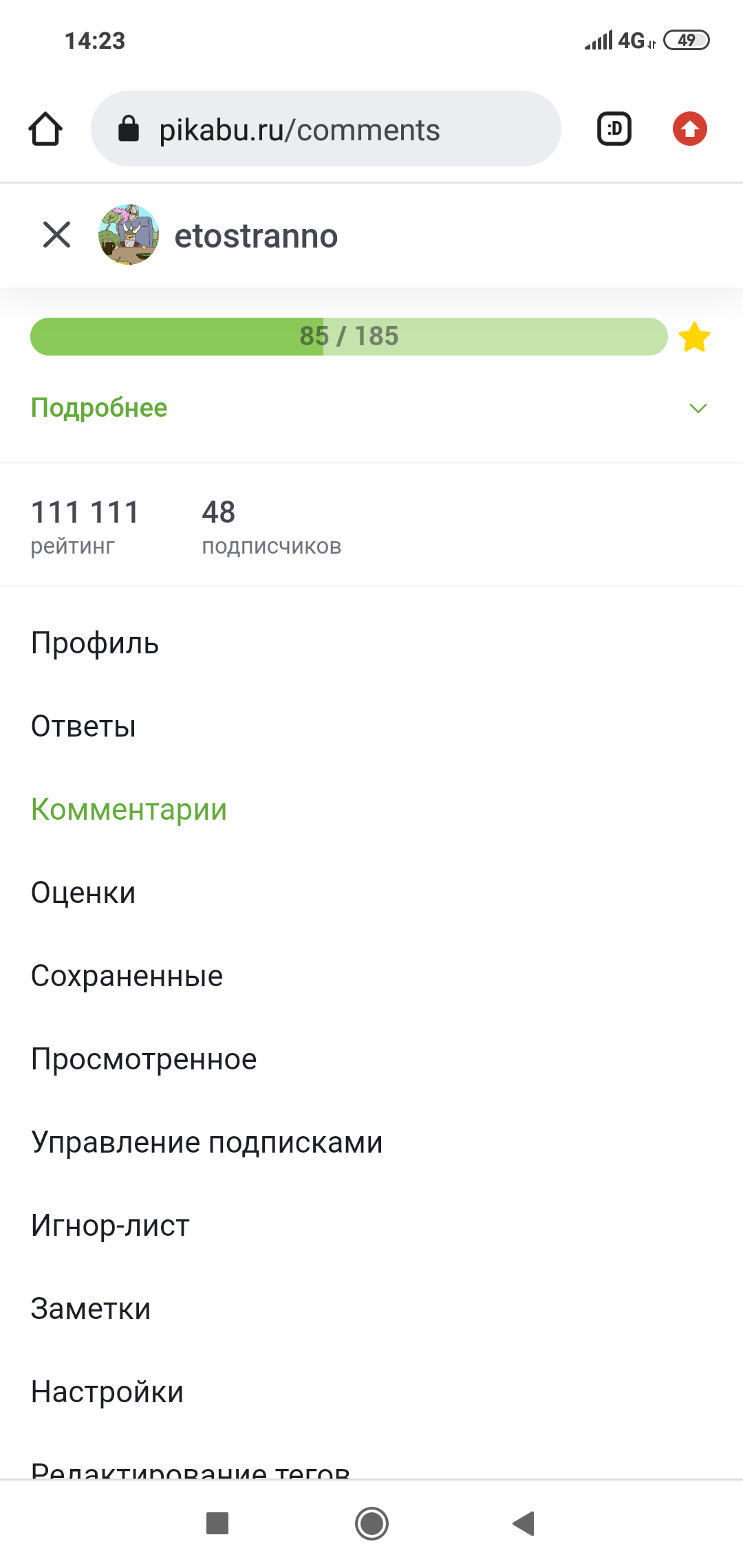Screen dimensions: 743x1568
Task: Open Заметки
Action: click(x=91, y=1309)
